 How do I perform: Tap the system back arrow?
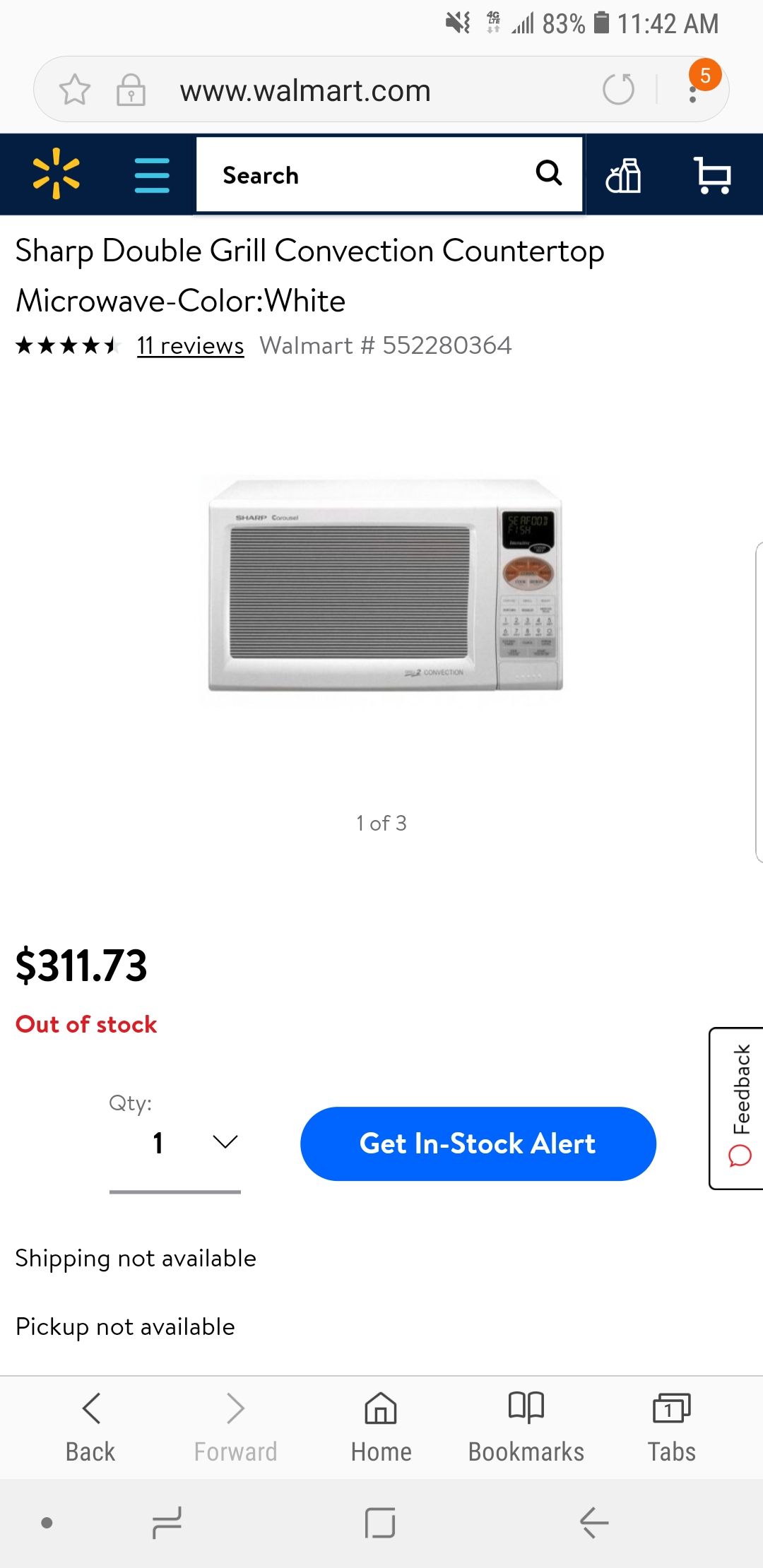(594, 1522)
